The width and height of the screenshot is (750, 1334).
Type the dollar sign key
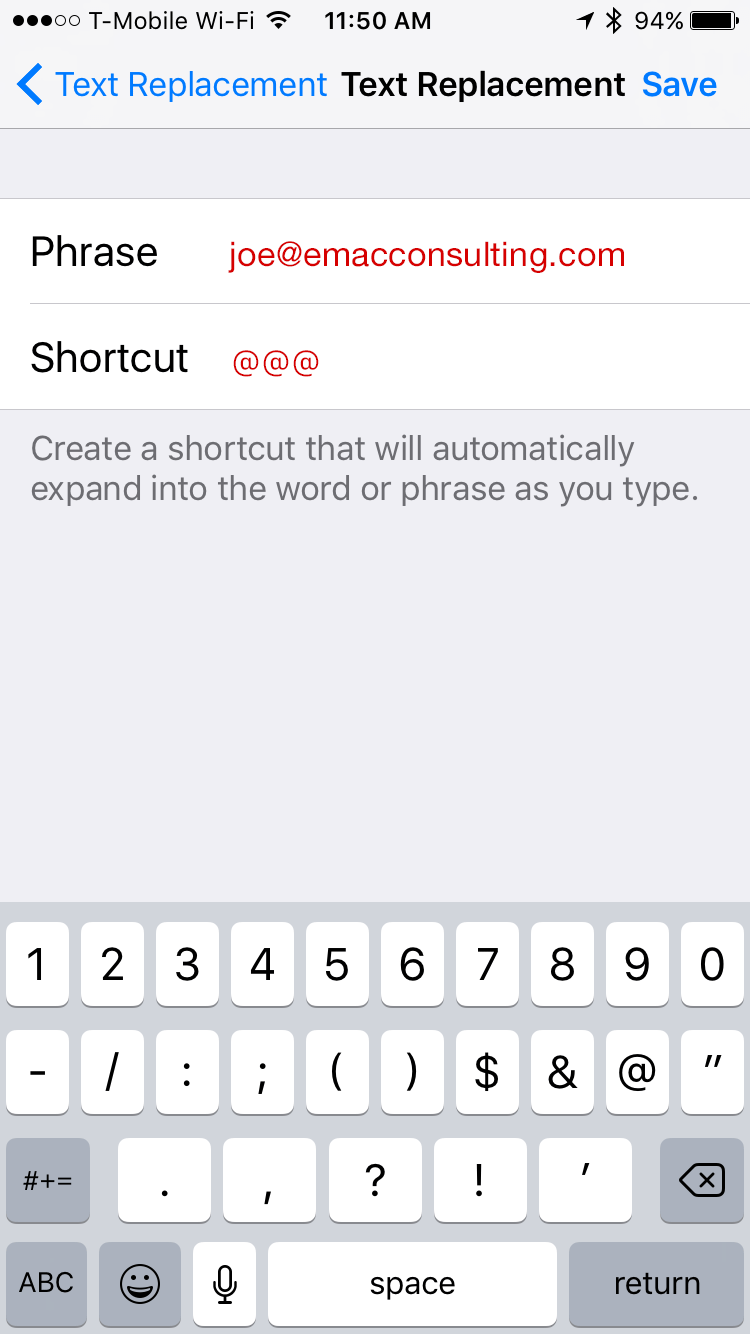(487, 1072)
